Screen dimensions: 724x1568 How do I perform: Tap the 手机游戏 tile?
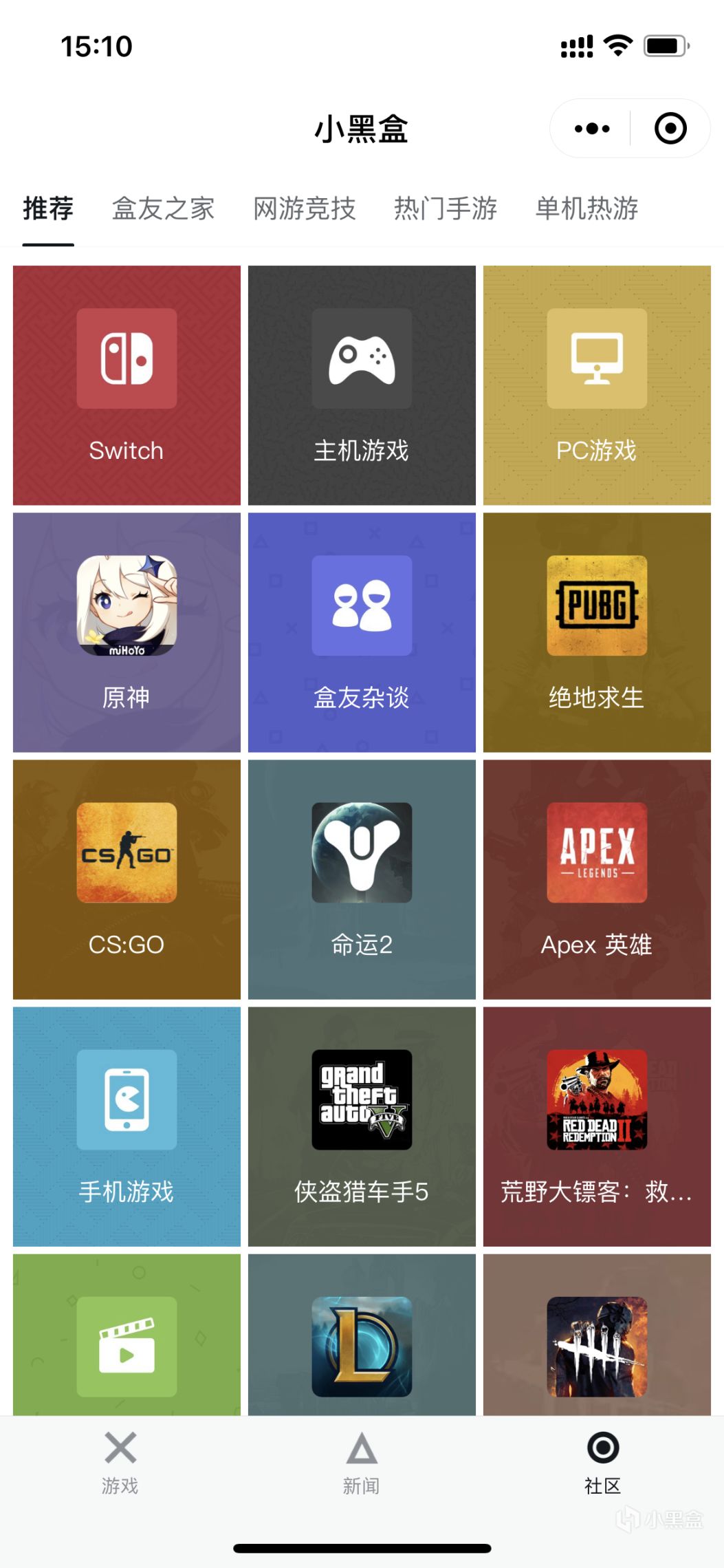127,1126
